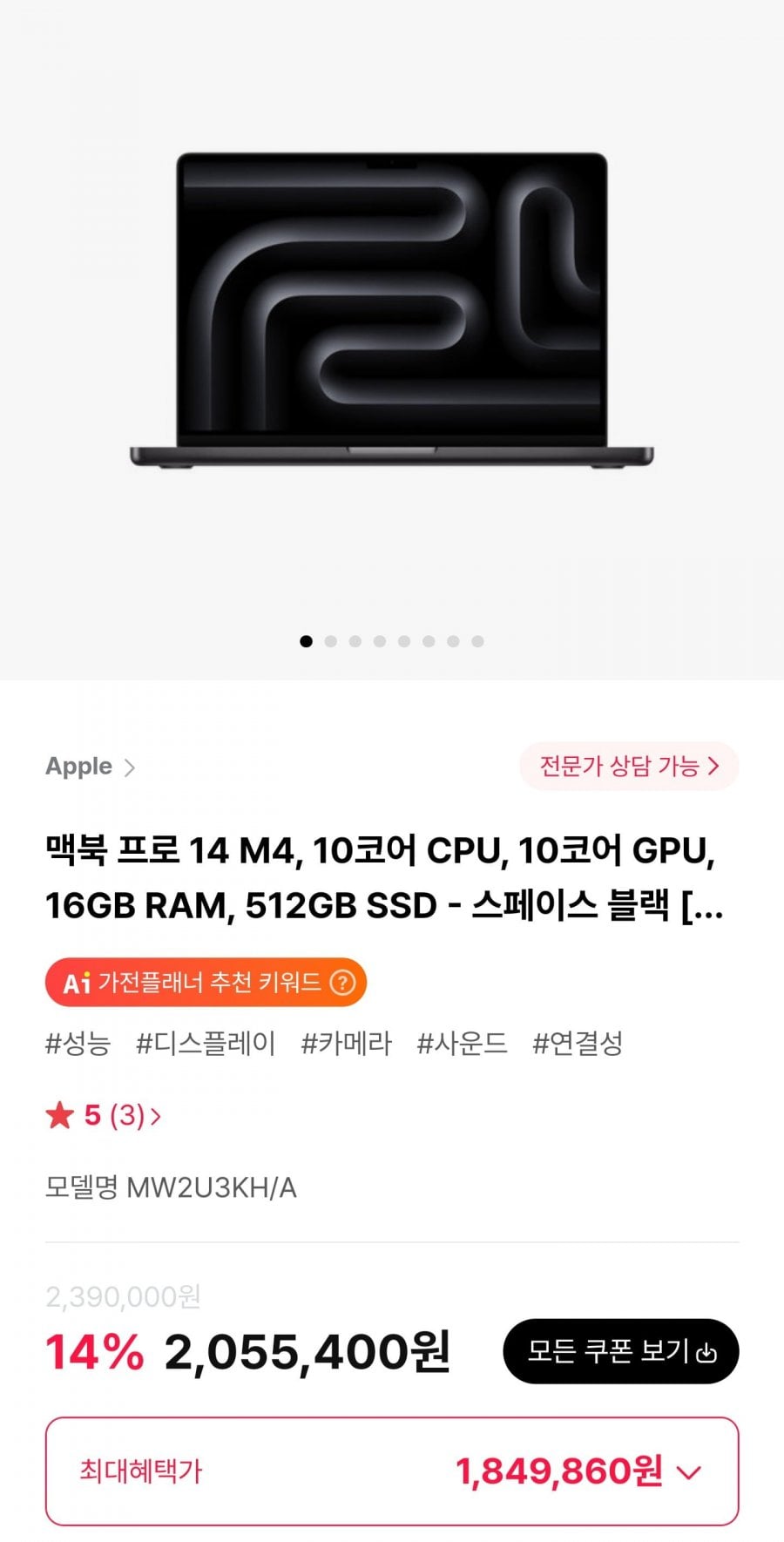784x1542 pixels.
Task: Tap 모든 쿠폰 보기 coupon button
Action: tap(620, 1351)
